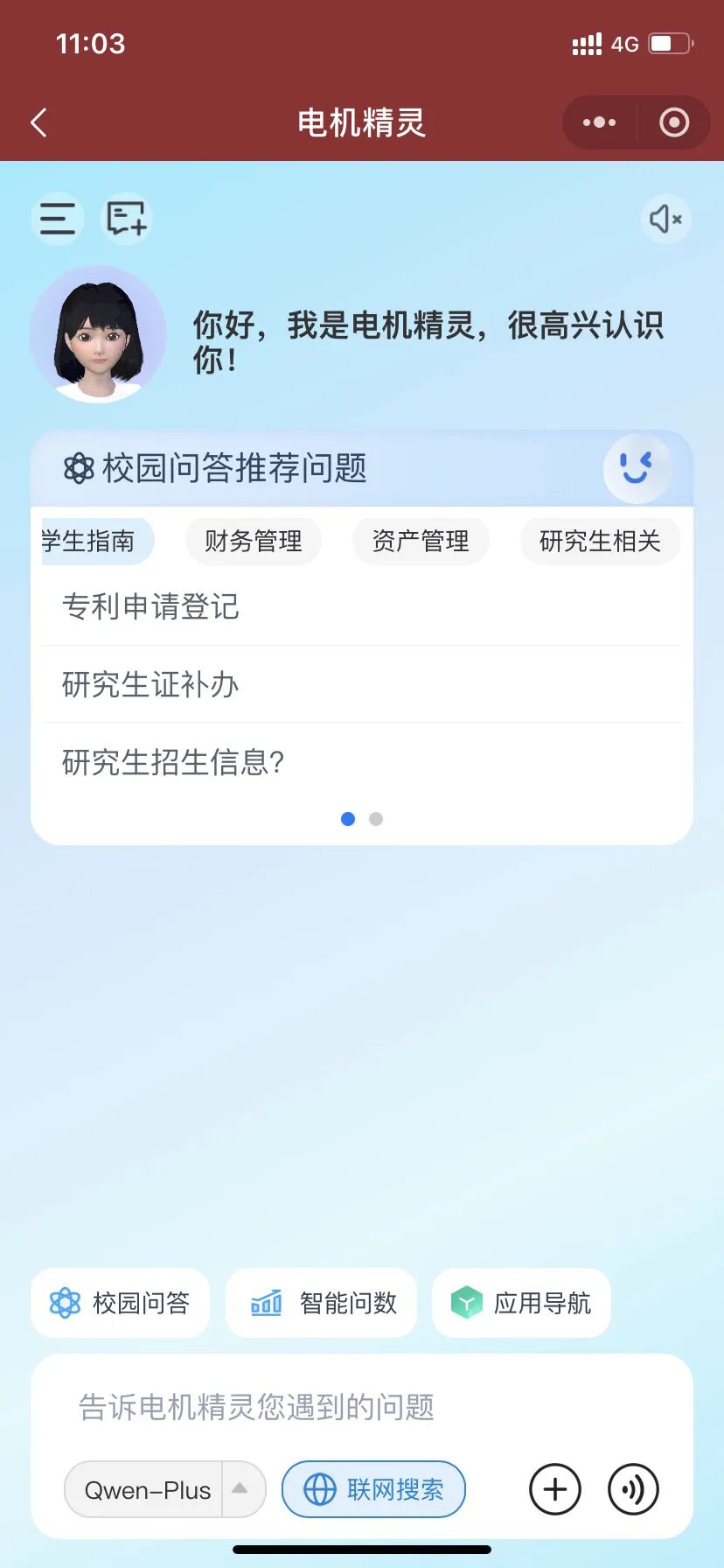Image resolution: width=724 pixels, height=1568 pixels.
Task: Expand the Qwen-Plus model dropdown
Action: point(240,1489)
